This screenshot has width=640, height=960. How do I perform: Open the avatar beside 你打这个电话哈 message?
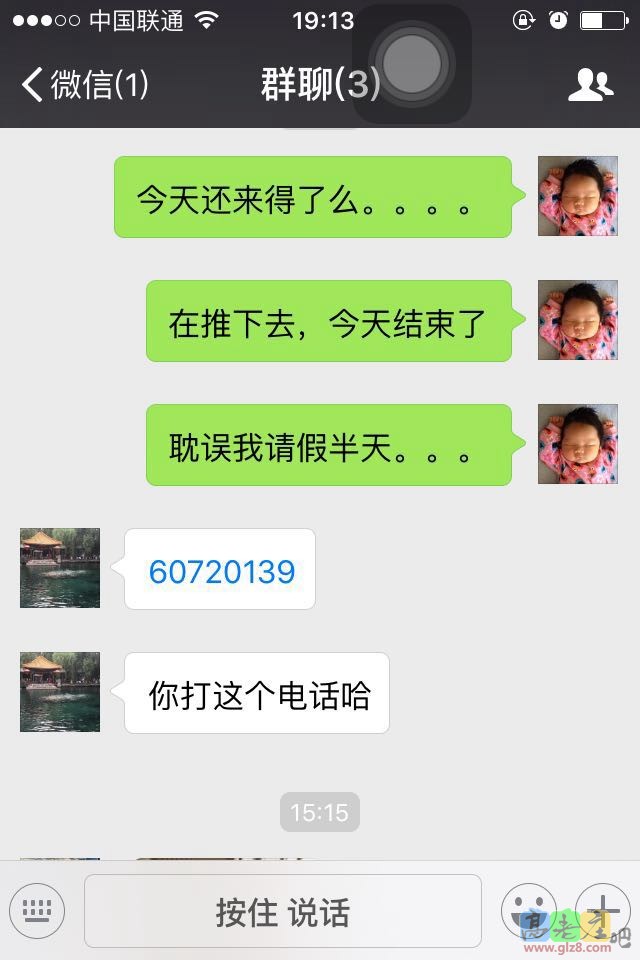point(60,692)
